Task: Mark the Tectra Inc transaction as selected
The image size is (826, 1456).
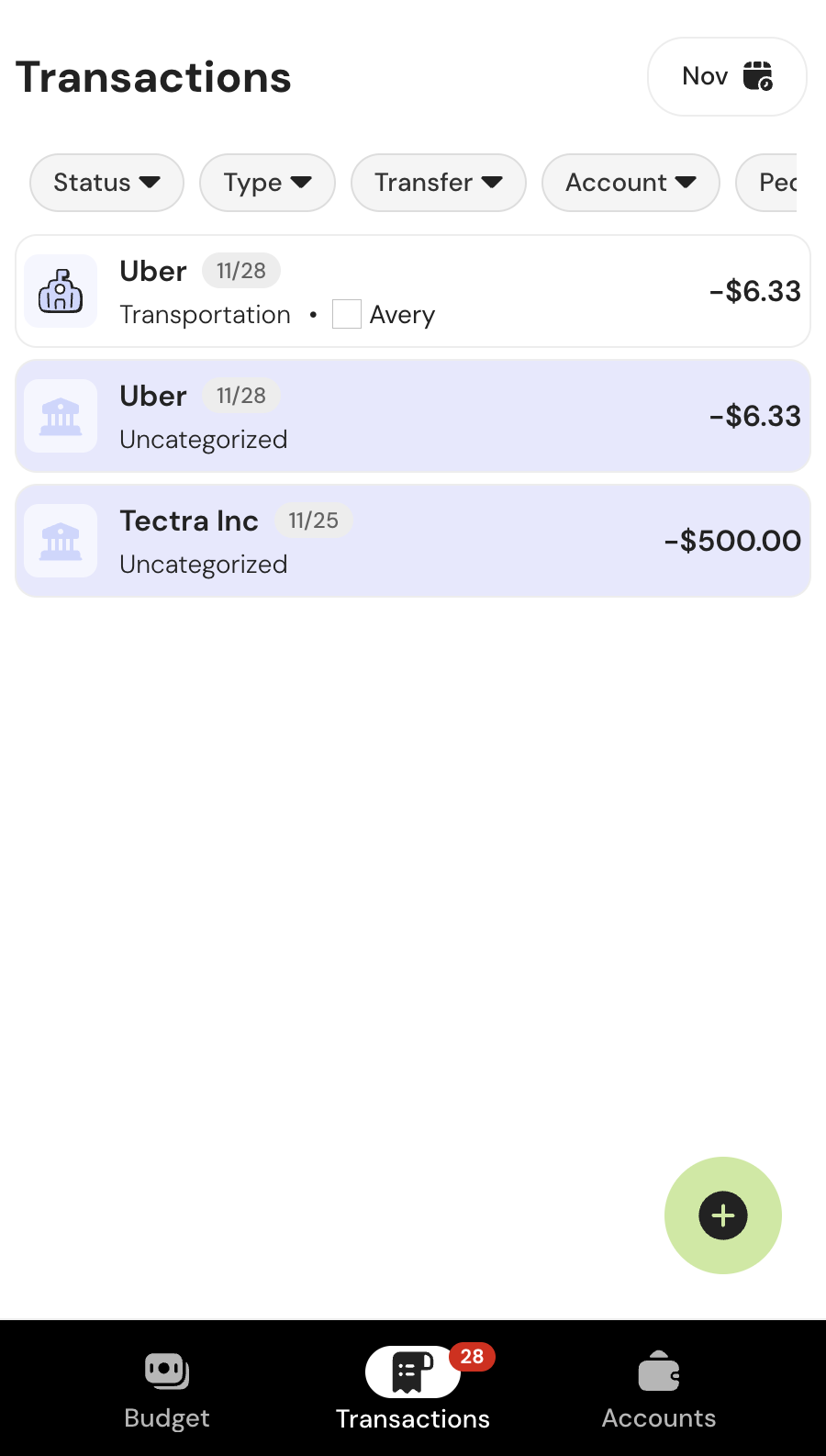Action: 413,541
